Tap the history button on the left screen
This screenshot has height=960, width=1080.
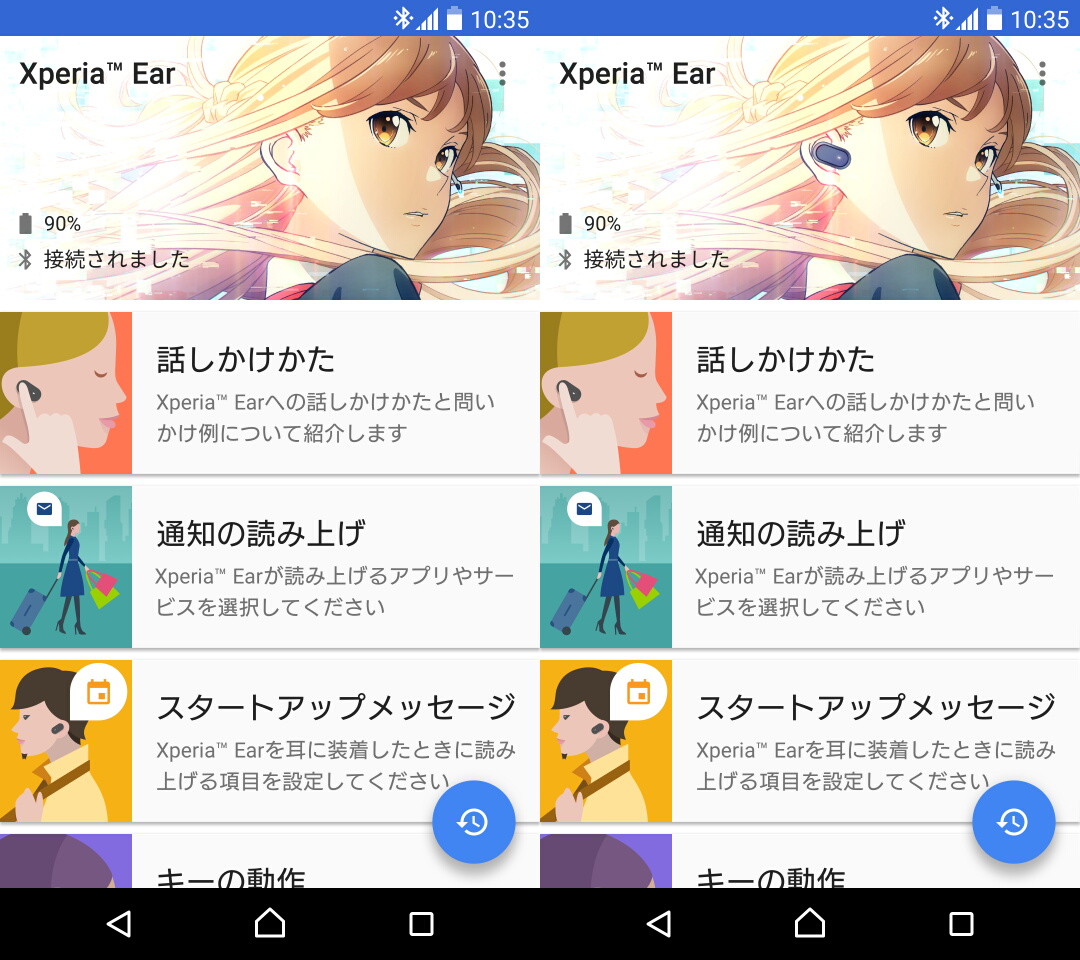click(473, 822)
